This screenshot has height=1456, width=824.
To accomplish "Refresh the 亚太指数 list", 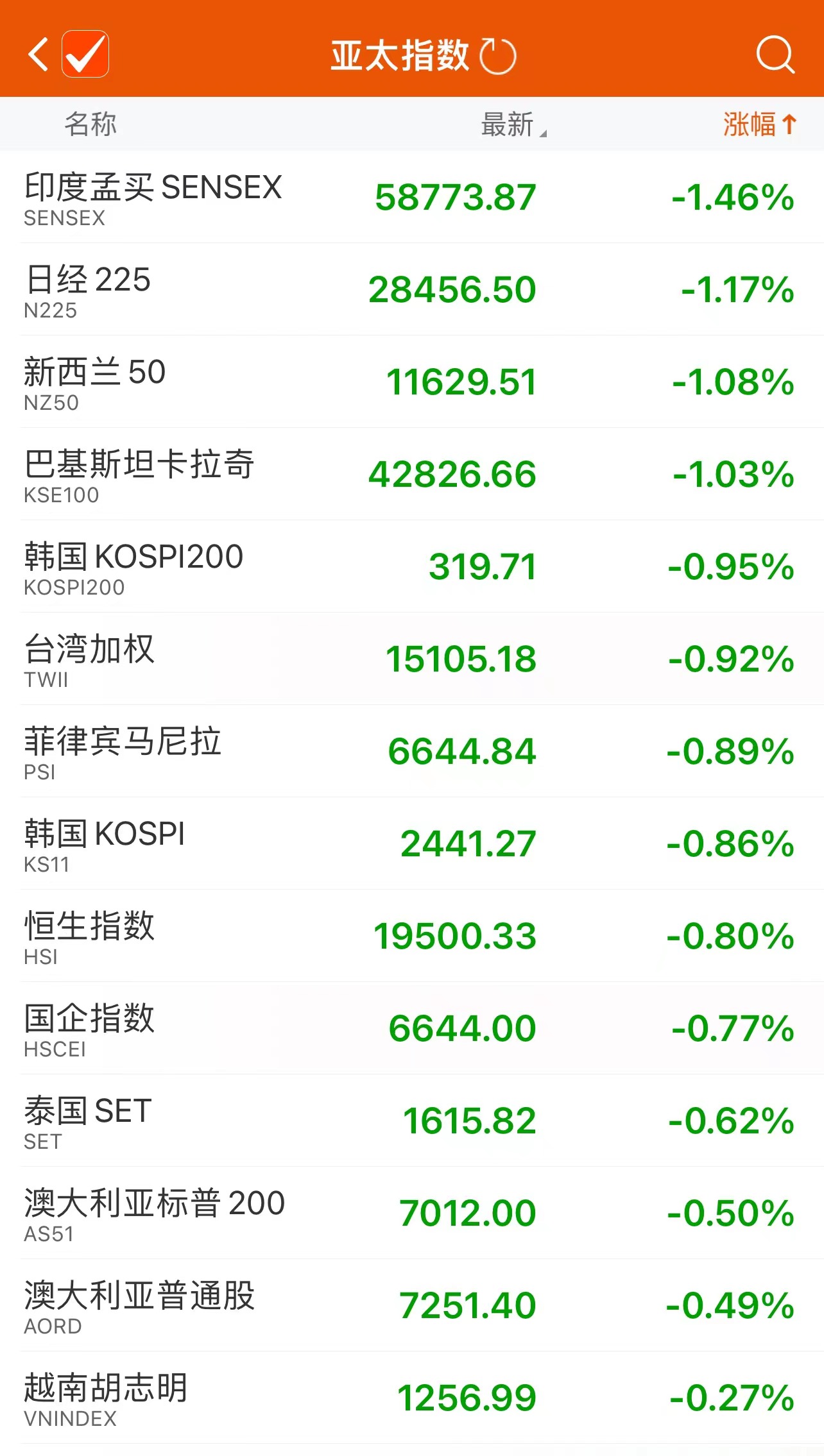I will (x=499, y=56).
